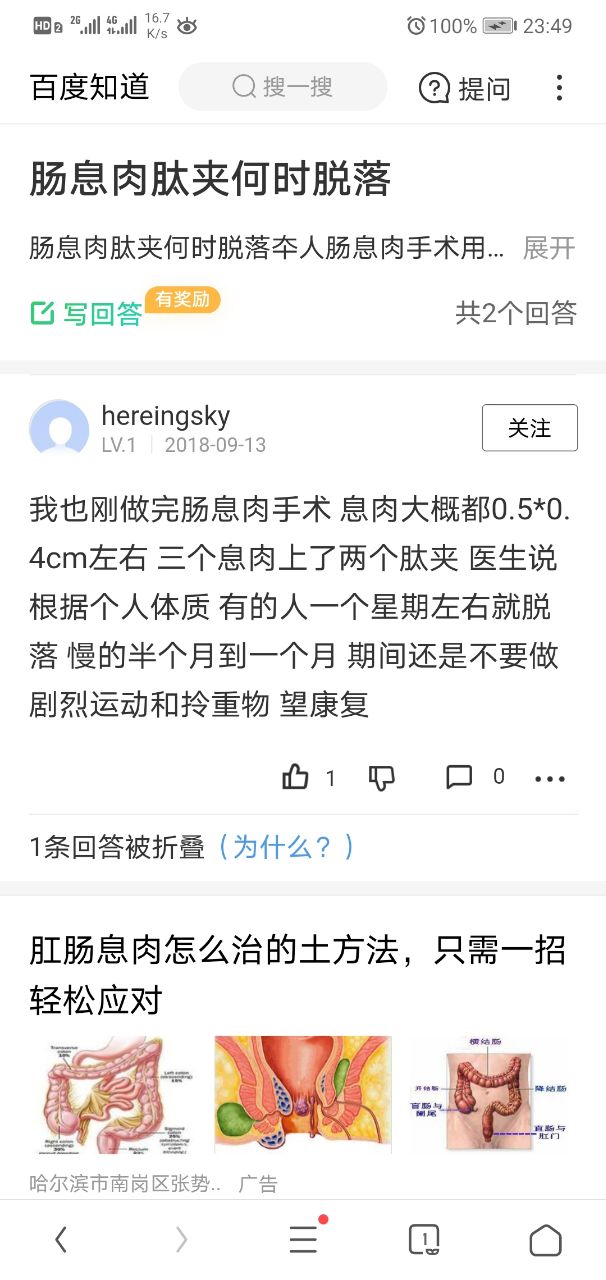Open comments on hereingsky's answer
This screenshot has width=606, height=1280.
(x=460, y=777)
